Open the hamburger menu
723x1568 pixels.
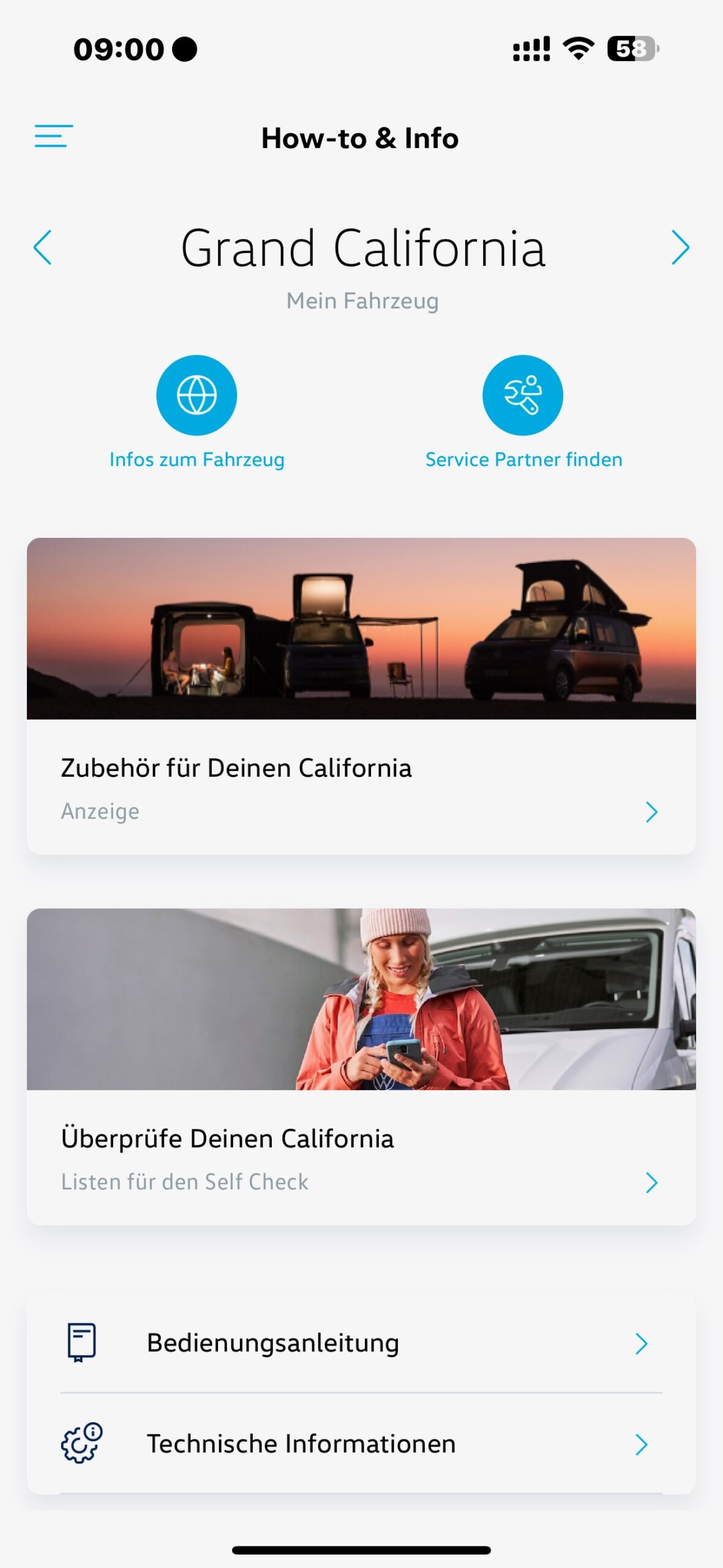click(53, 136)
